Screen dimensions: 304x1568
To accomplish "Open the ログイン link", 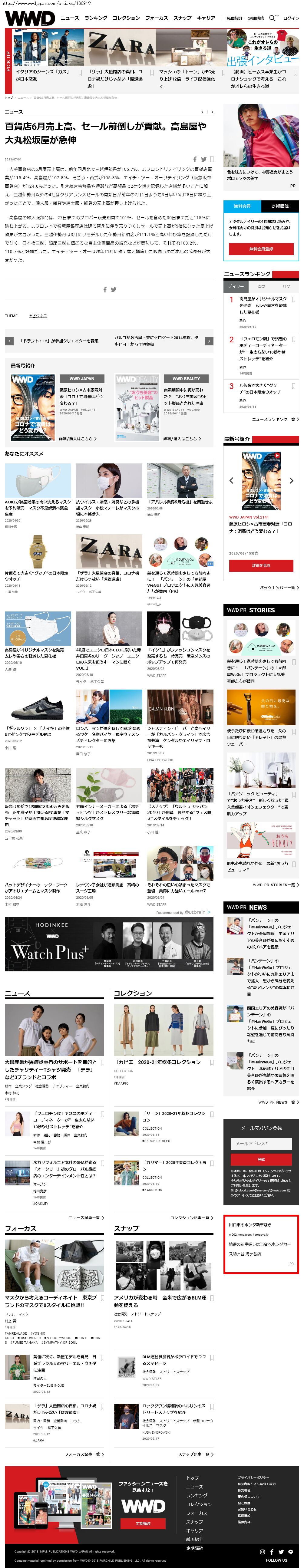I will coord(291,18).
